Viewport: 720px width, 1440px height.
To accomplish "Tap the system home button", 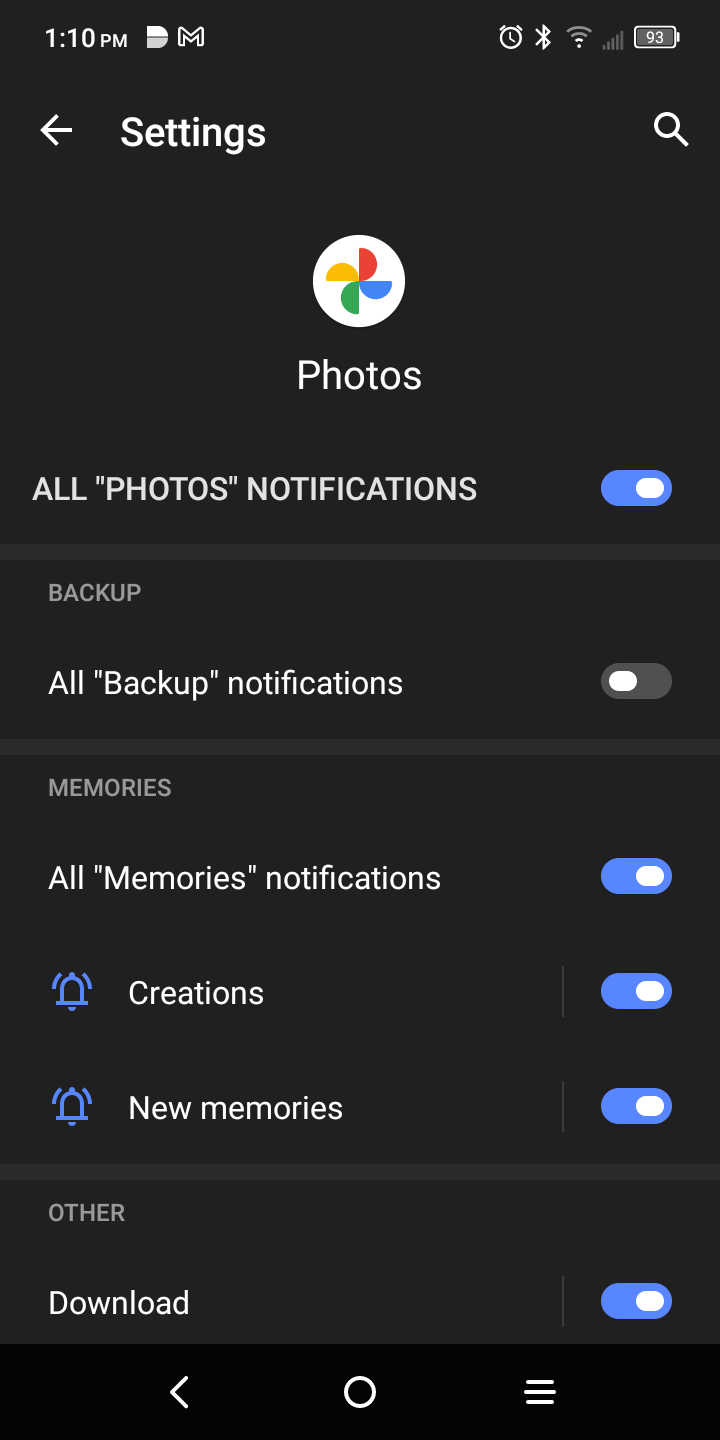I will [x=360, y=1392].
